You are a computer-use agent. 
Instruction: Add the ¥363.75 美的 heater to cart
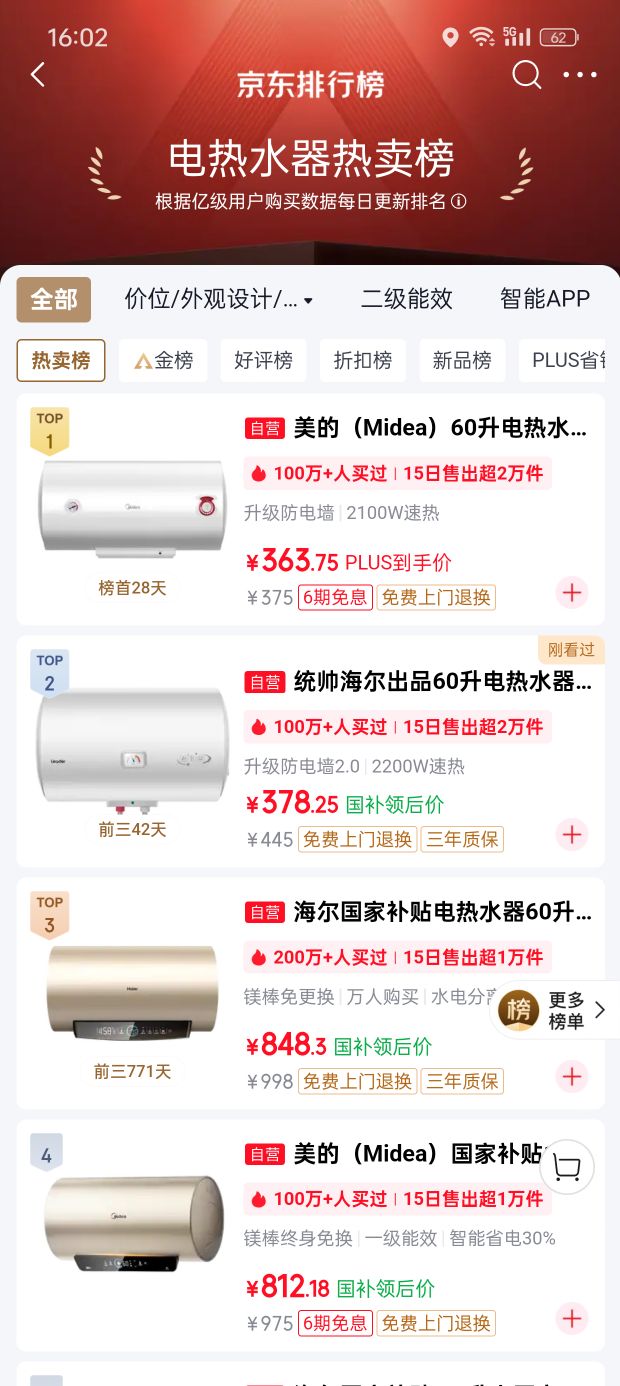coord(572,592)
